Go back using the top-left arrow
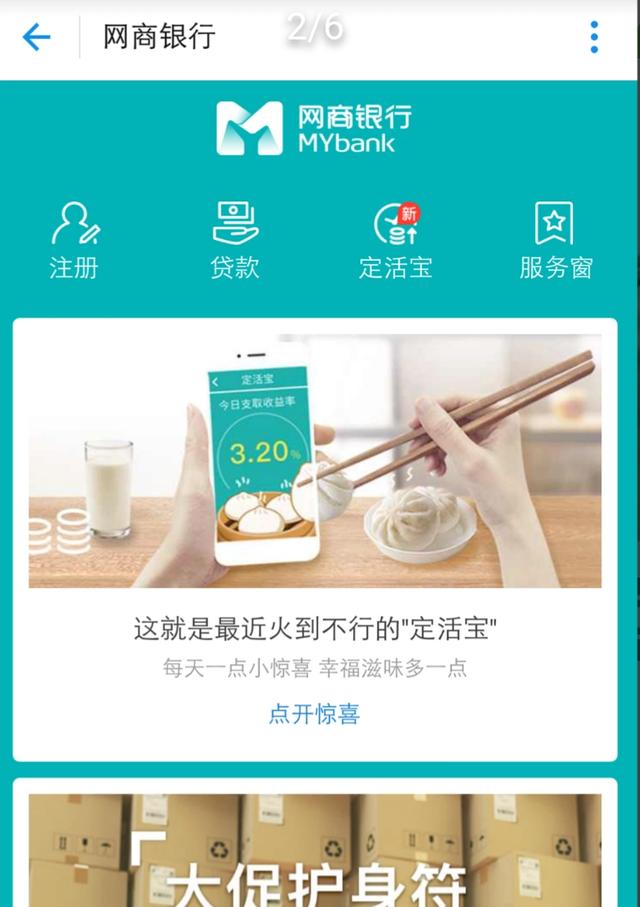The width and height of the screenshot is (640, 907). (x=36, y=38)
